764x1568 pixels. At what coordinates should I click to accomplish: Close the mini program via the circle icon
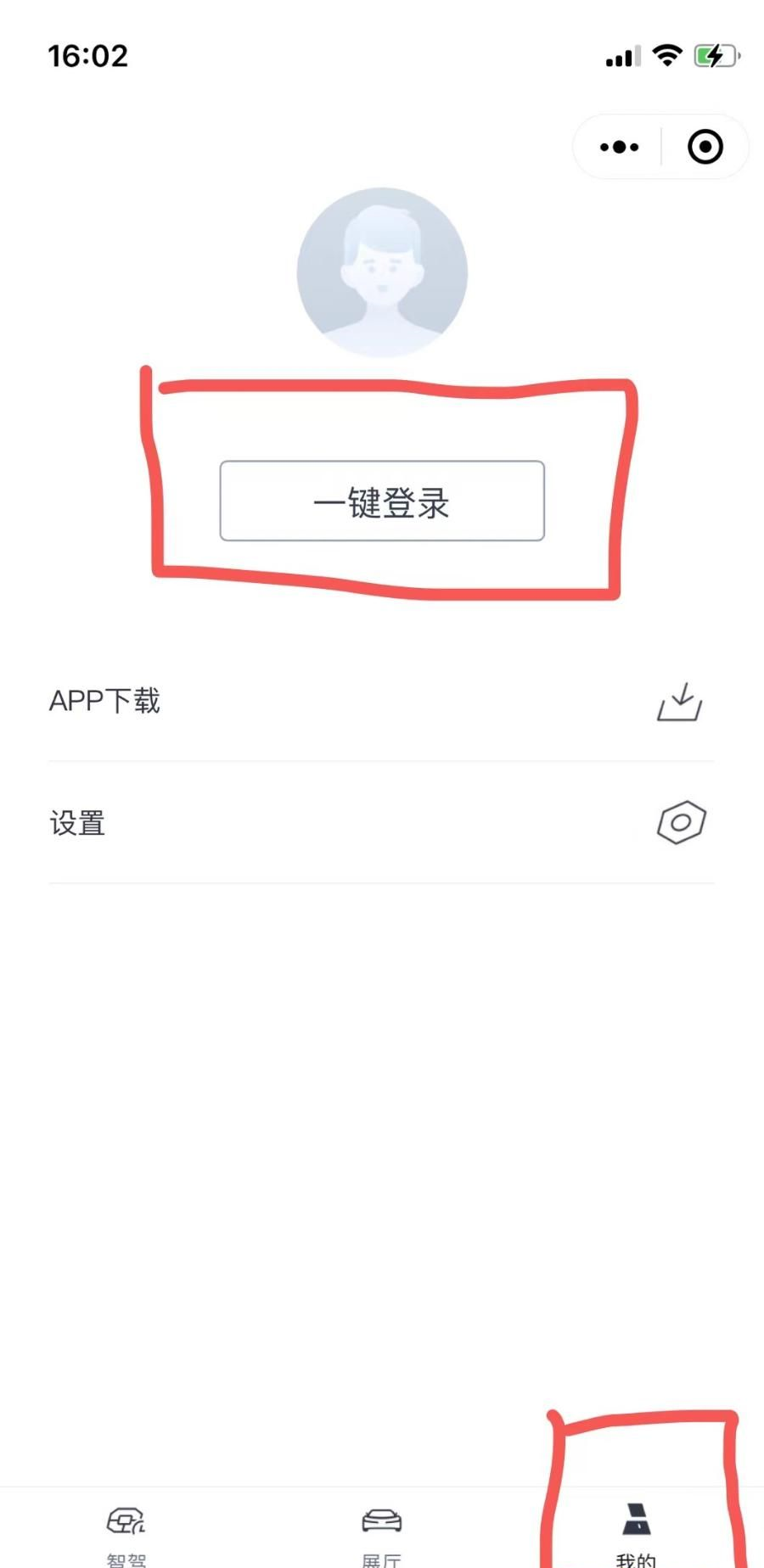click(x=705, y=147)
